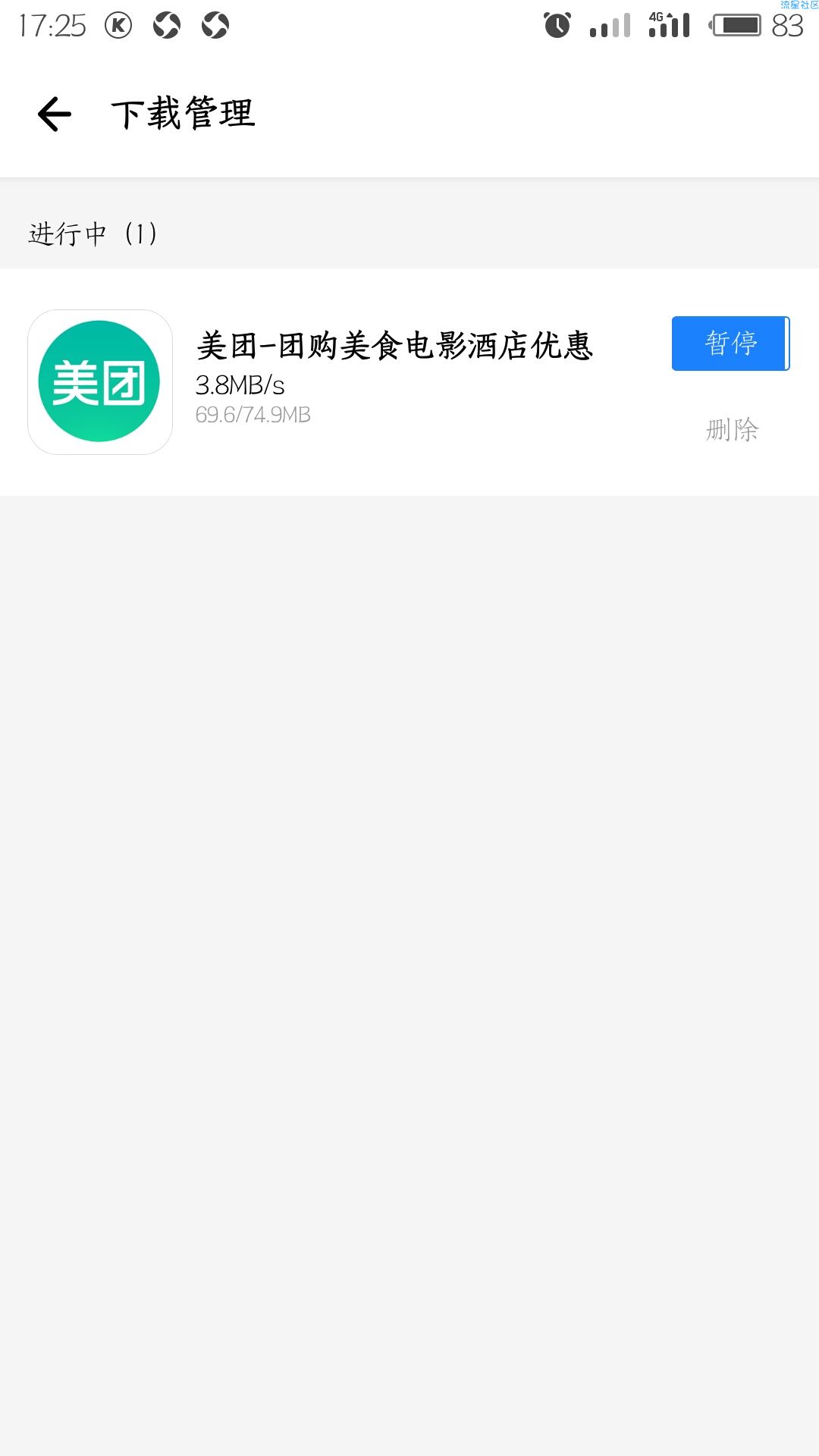Delete the 美团 download via 删除
The width and height of the screenshot is (819, 1456).
(732, 430)
